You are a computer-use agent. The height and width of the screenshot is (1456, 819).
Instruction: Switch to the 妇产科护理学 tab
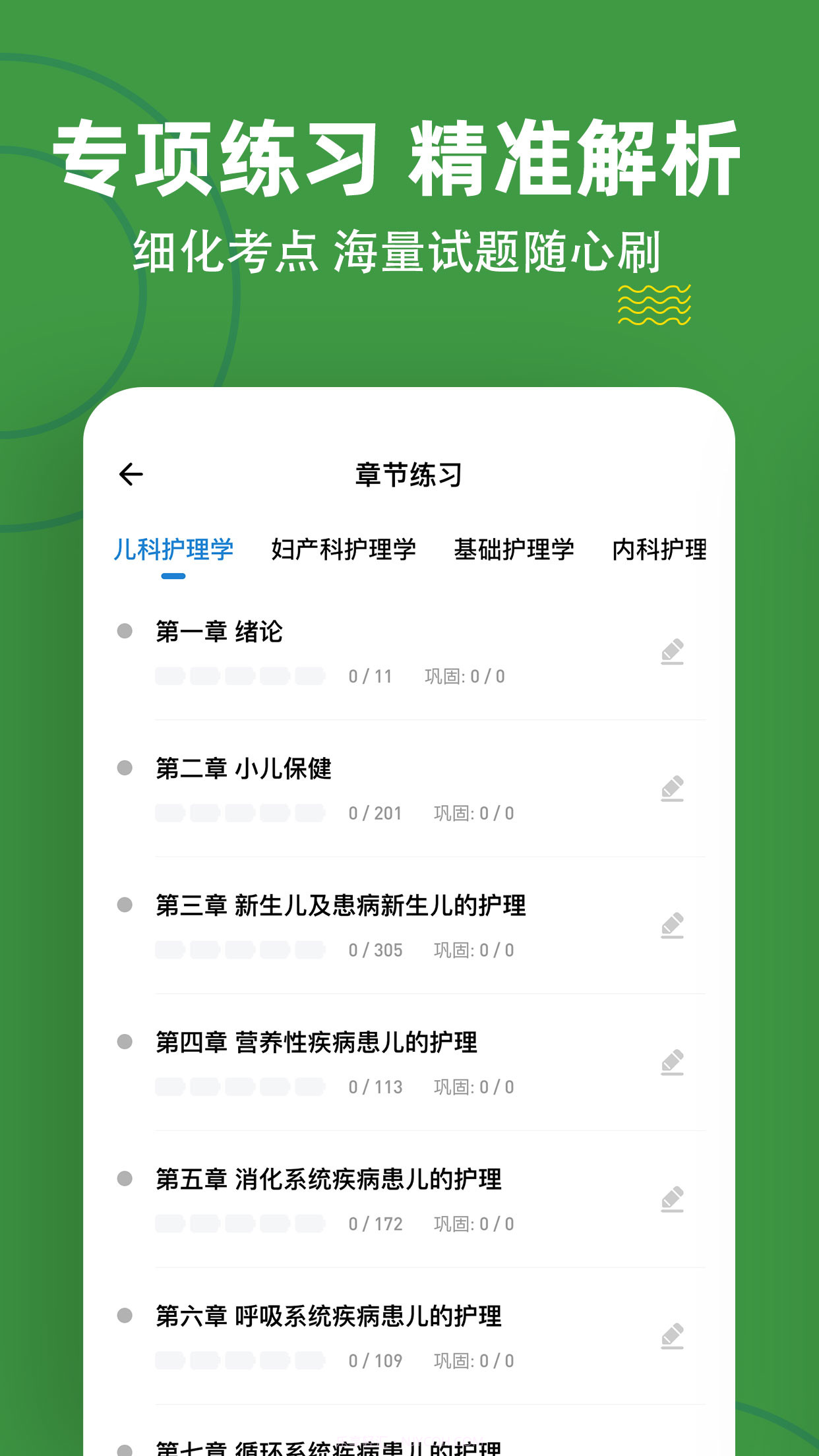(344, 547)
